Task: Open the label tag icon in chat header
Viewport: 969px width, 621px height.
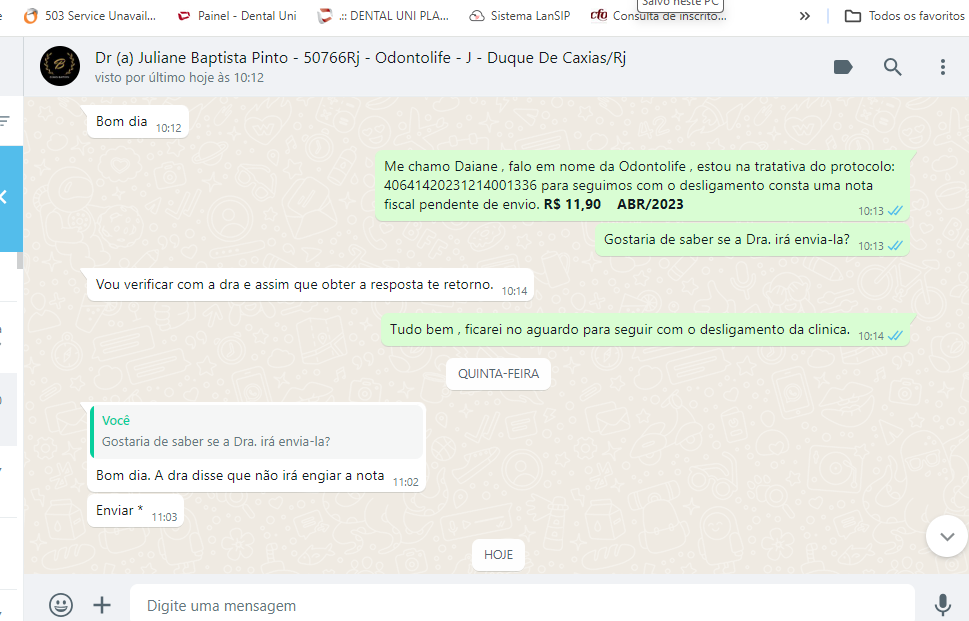Action: pos(843,67)
